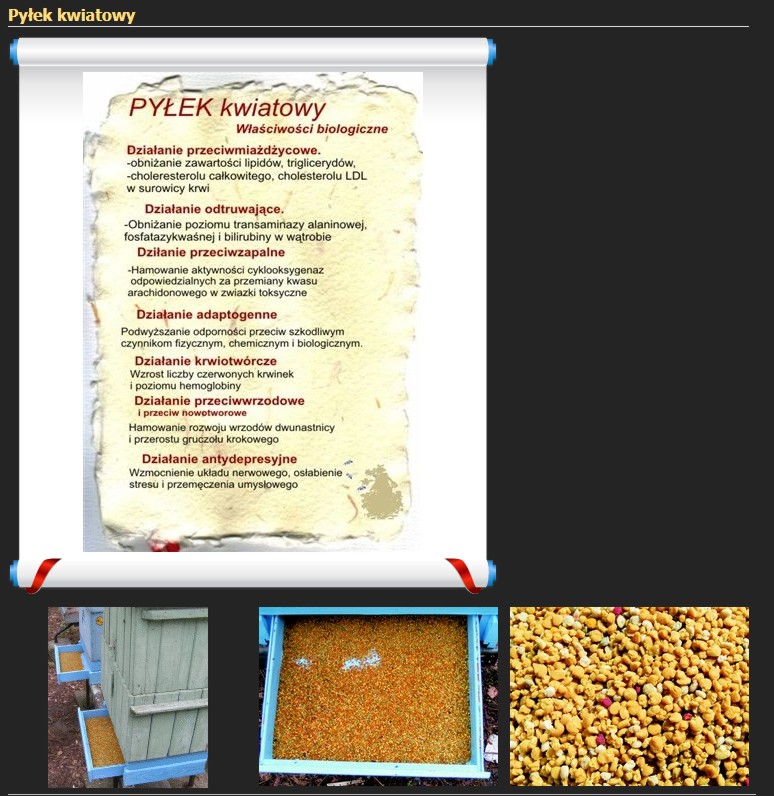
Task: Open the blue pollen drawer photo
Action: coord(378,697)
